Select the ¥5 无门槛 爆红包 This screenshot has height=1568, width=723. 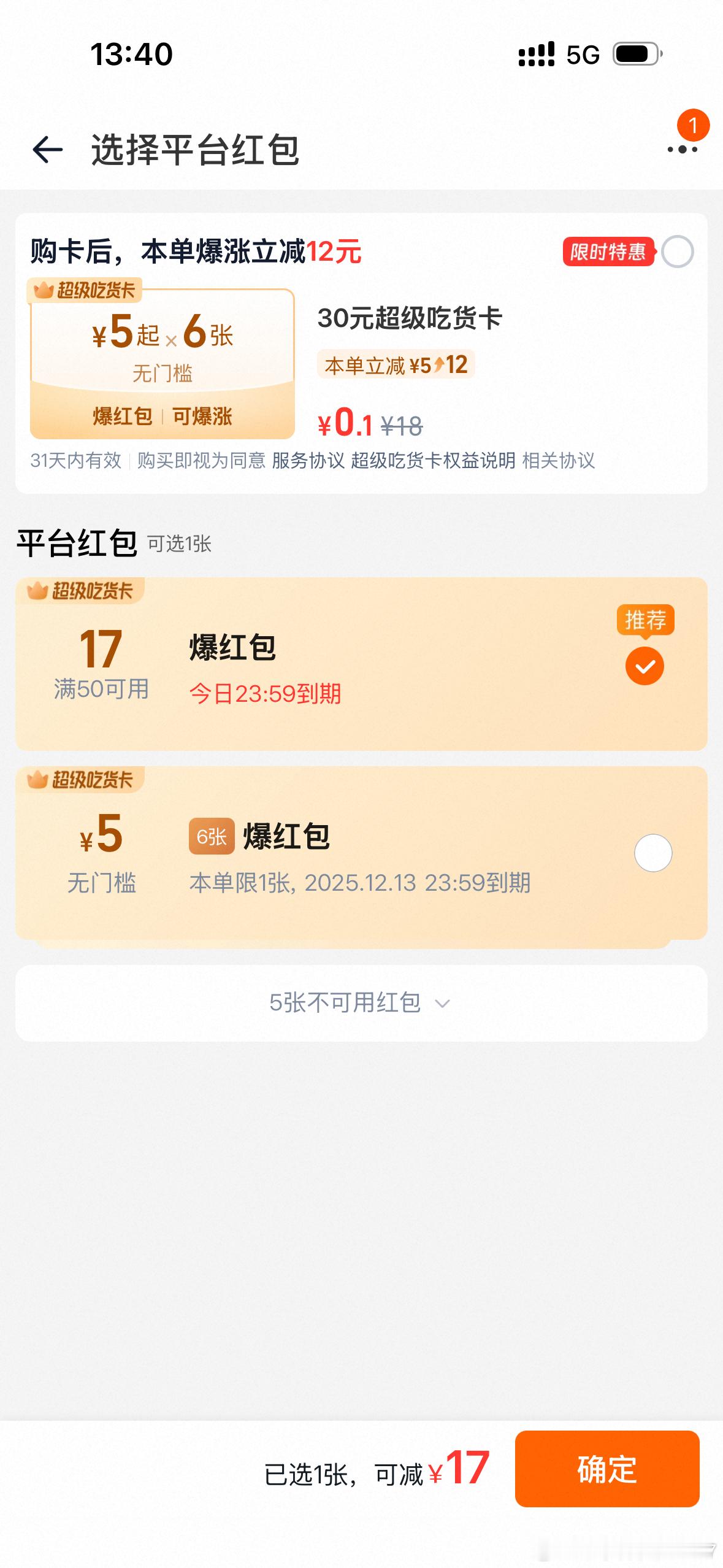click(x=653, y=853)
